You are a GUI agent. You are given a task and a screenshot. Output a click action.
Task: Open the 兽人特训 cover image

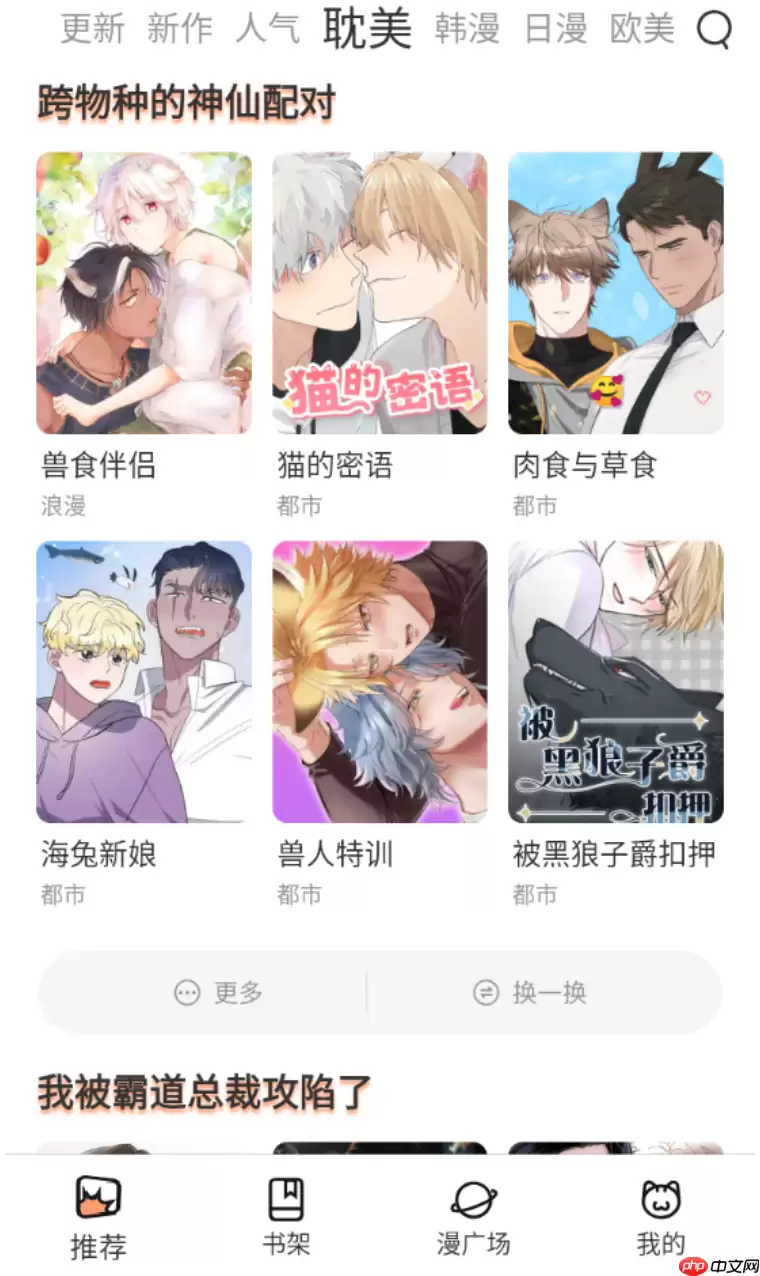[381, 683]
